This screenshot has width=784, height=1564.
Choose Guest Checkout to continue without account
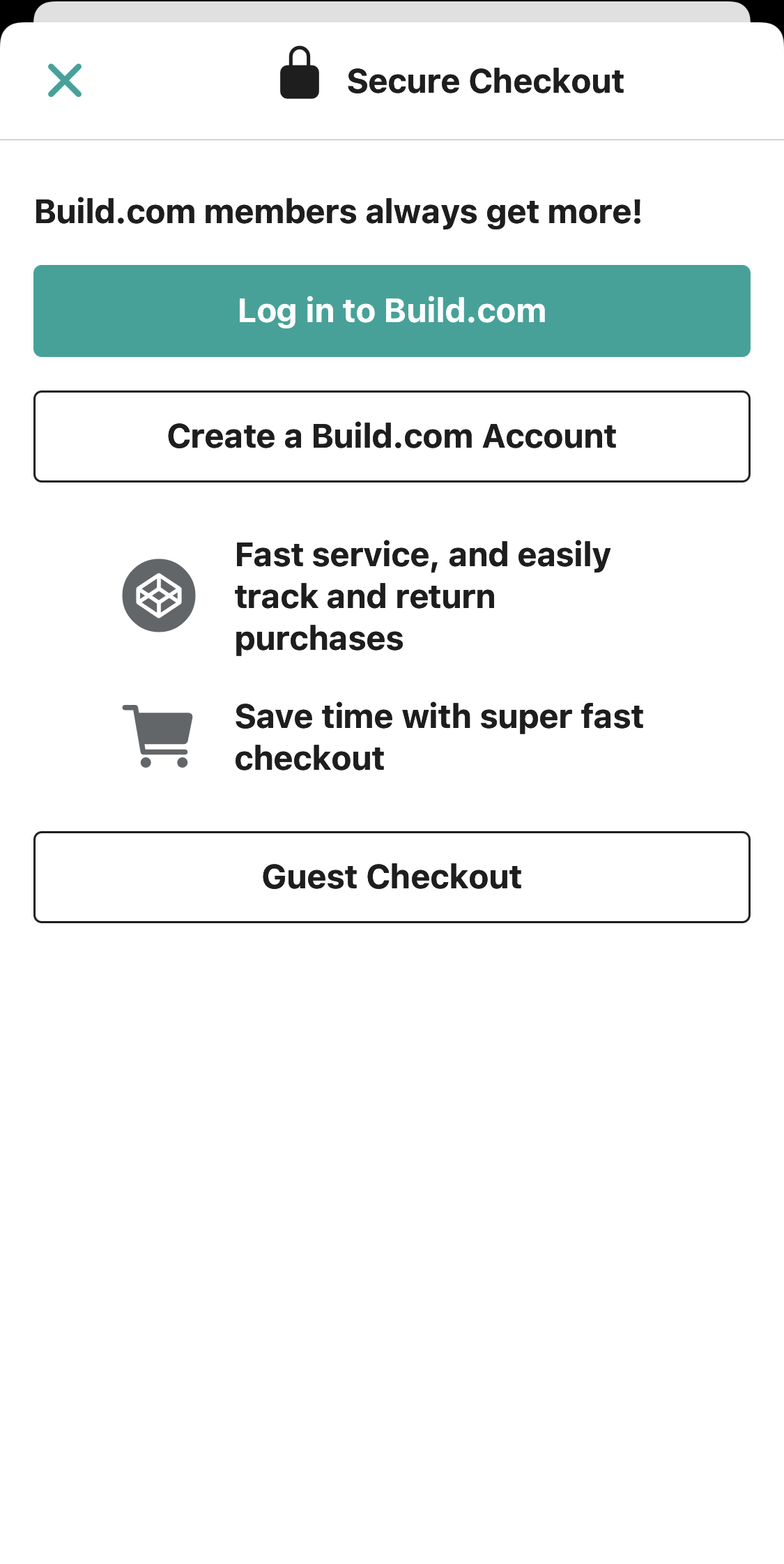coord(392,876)
